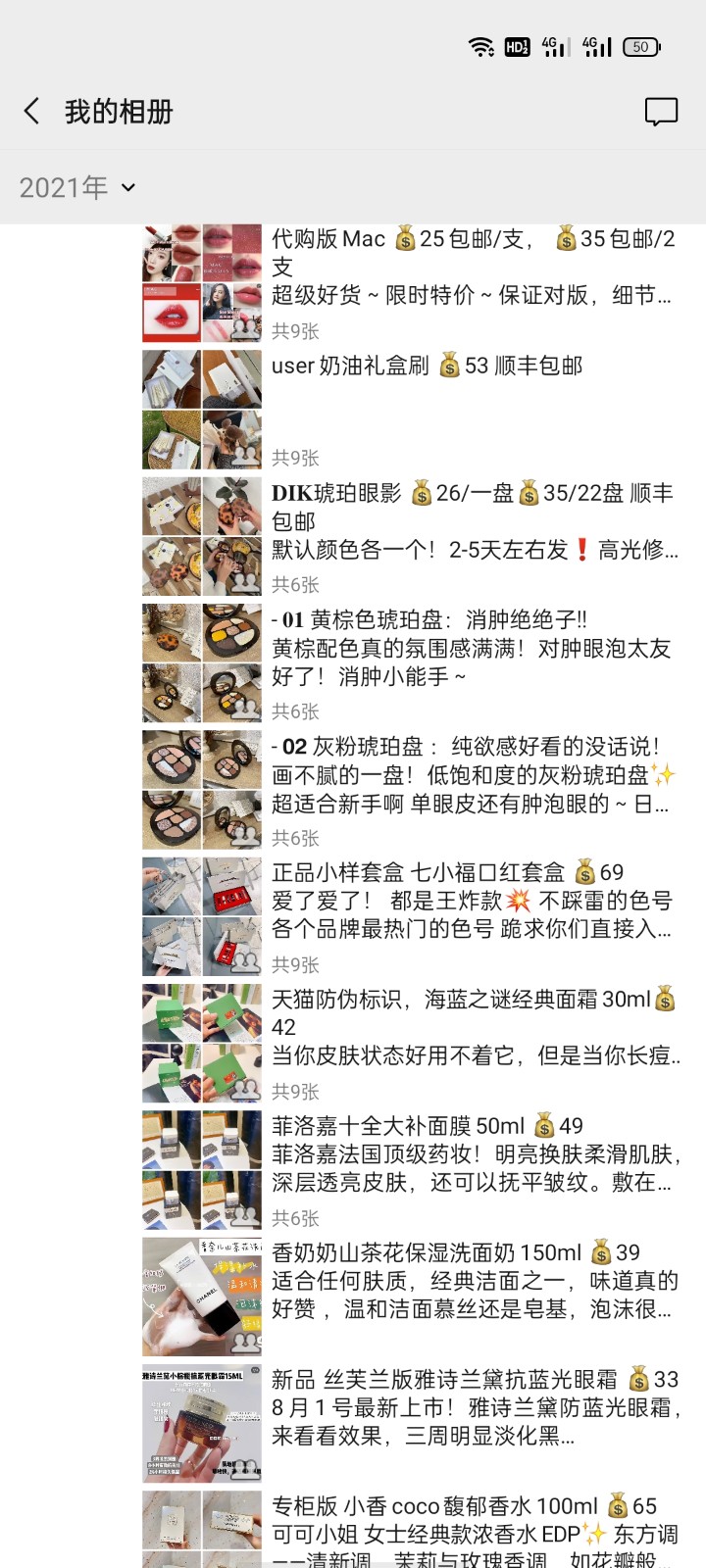The image size is (706, 1568).
Task: Go back from 我的相册
Action: click(31, 111)
